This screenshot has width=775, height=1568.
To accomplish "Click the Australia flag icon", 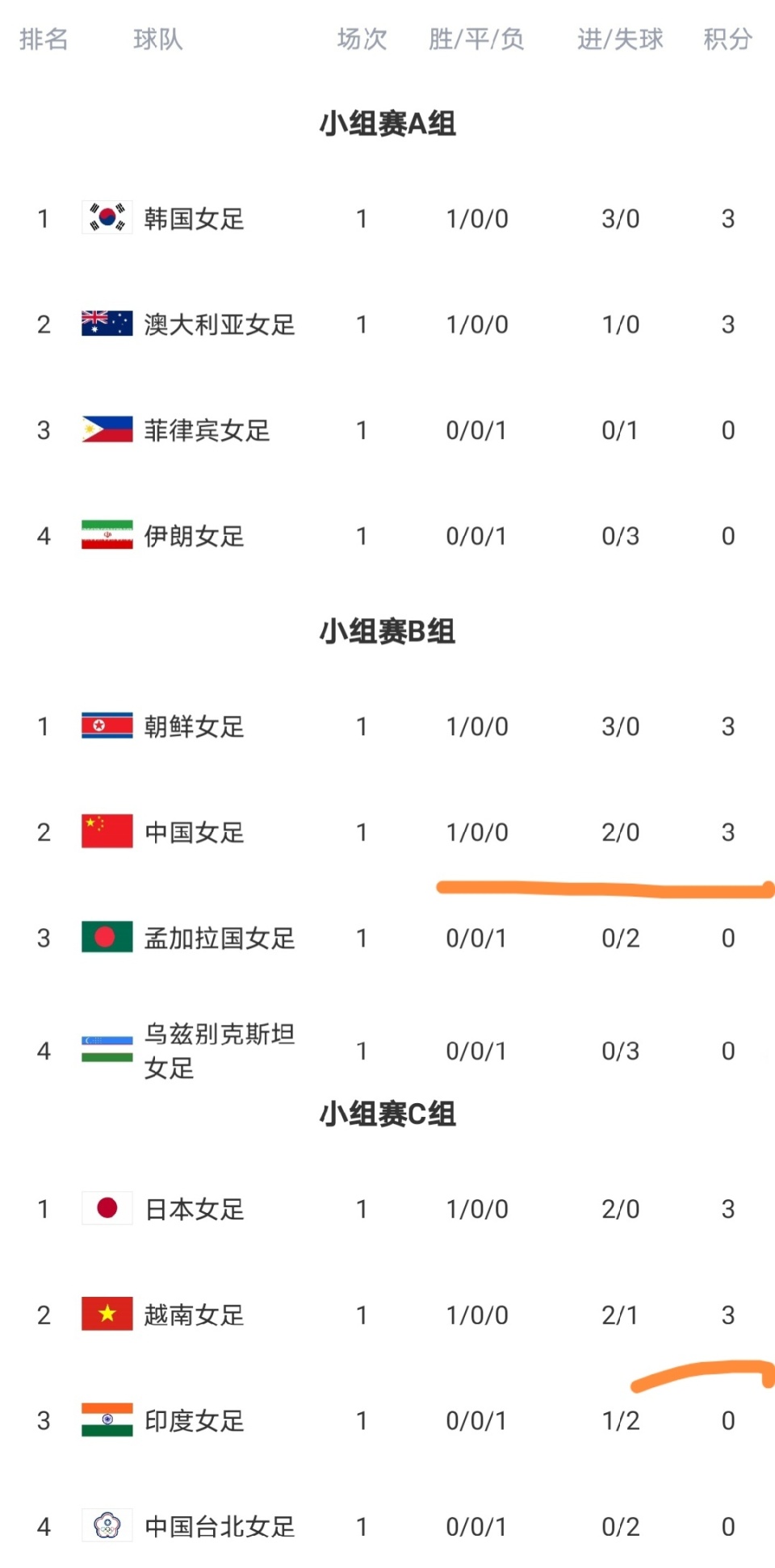I will click(x=106, y=324).
